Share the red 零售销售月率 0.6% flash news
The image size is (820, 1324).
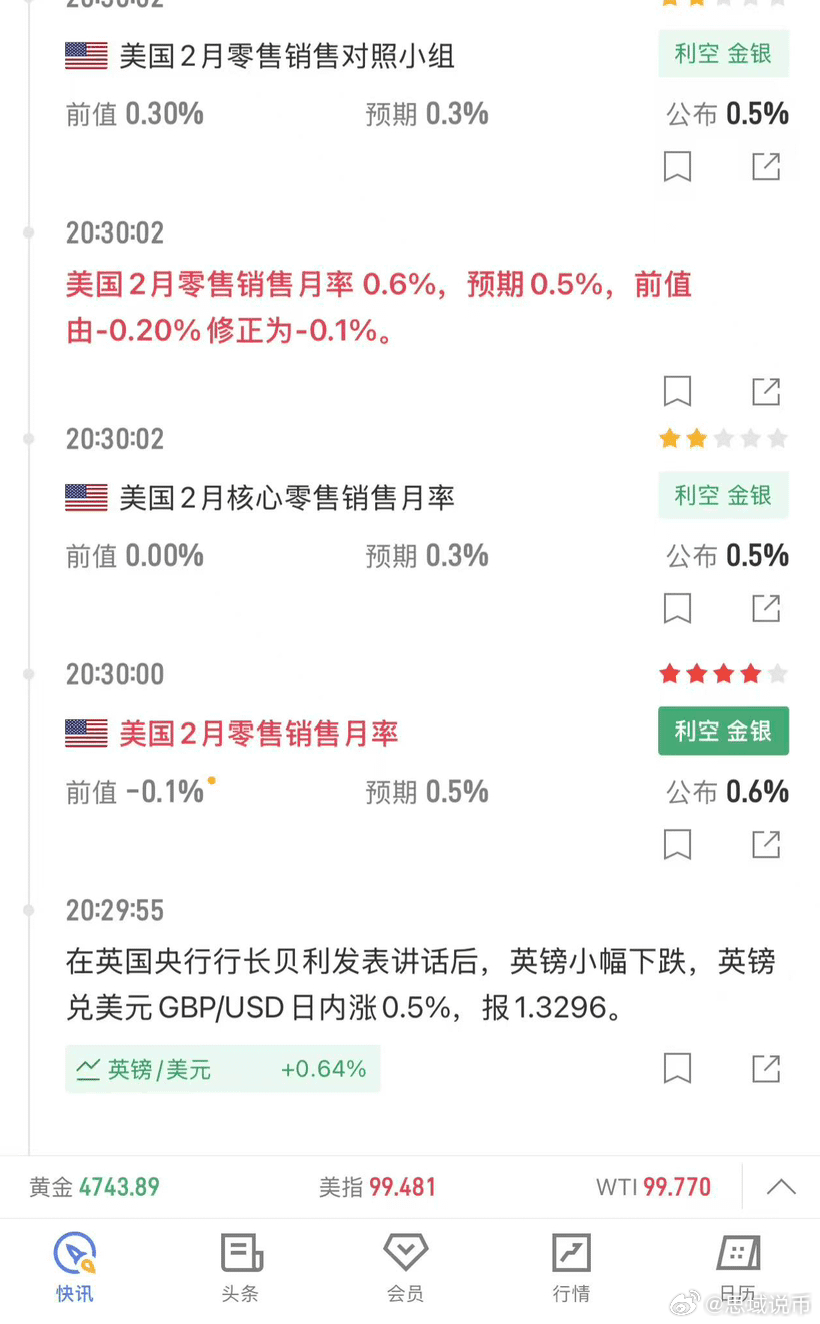(766, 391)
